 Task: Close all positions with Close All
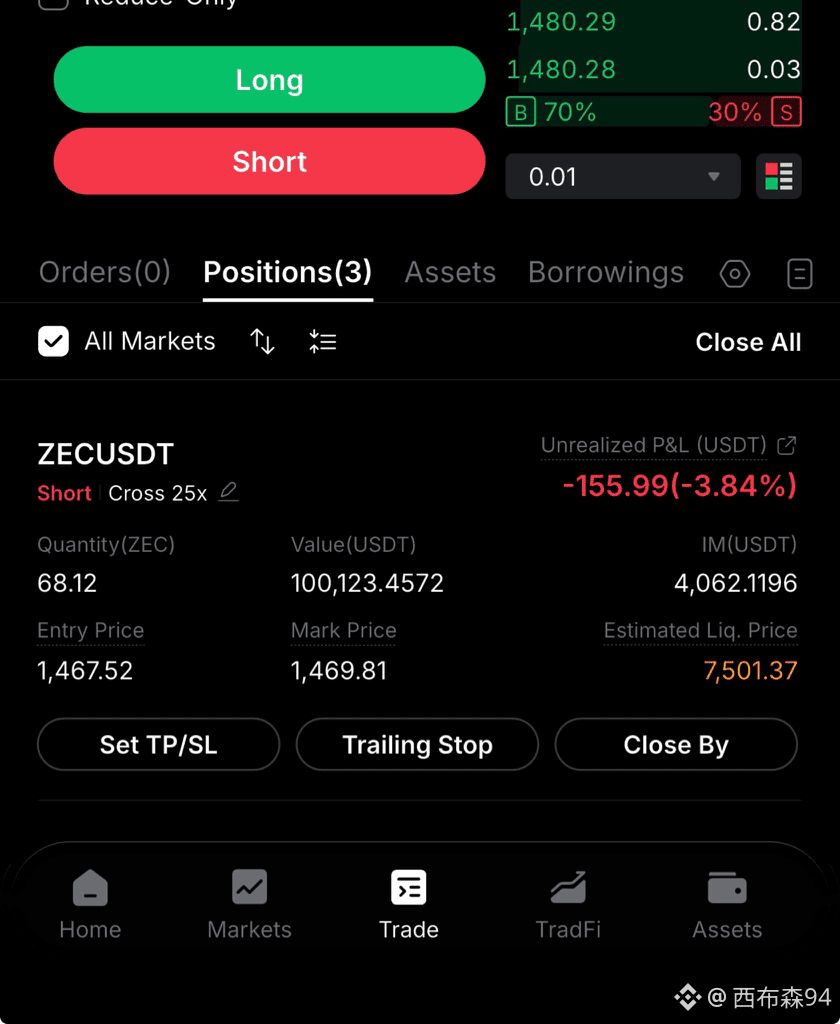point(748,342)
